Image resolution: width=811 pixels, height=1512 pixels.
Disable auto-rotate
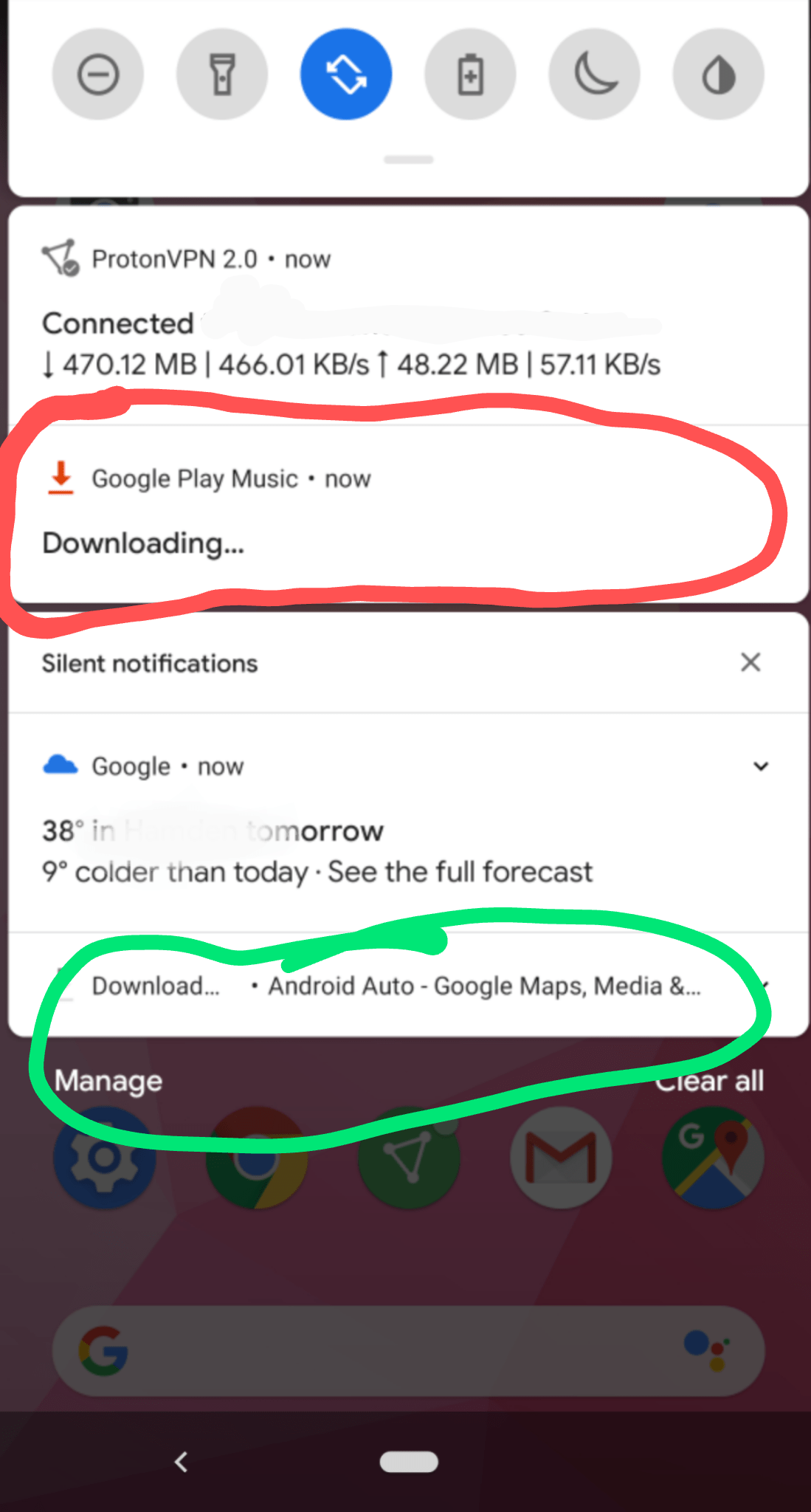(346, 75)
